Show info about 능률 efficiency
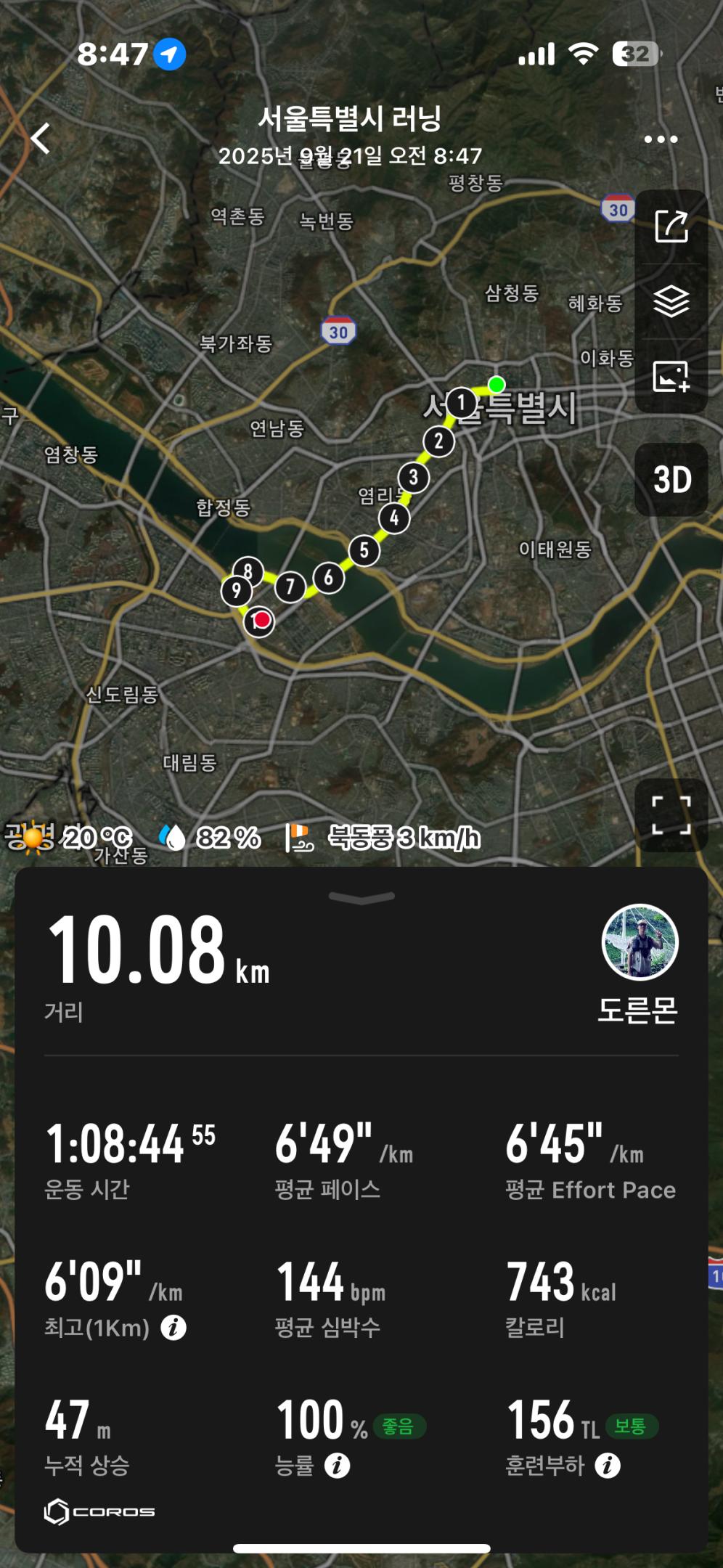The height and width of the screenshot is (1568, 723). pos(337,1466)
